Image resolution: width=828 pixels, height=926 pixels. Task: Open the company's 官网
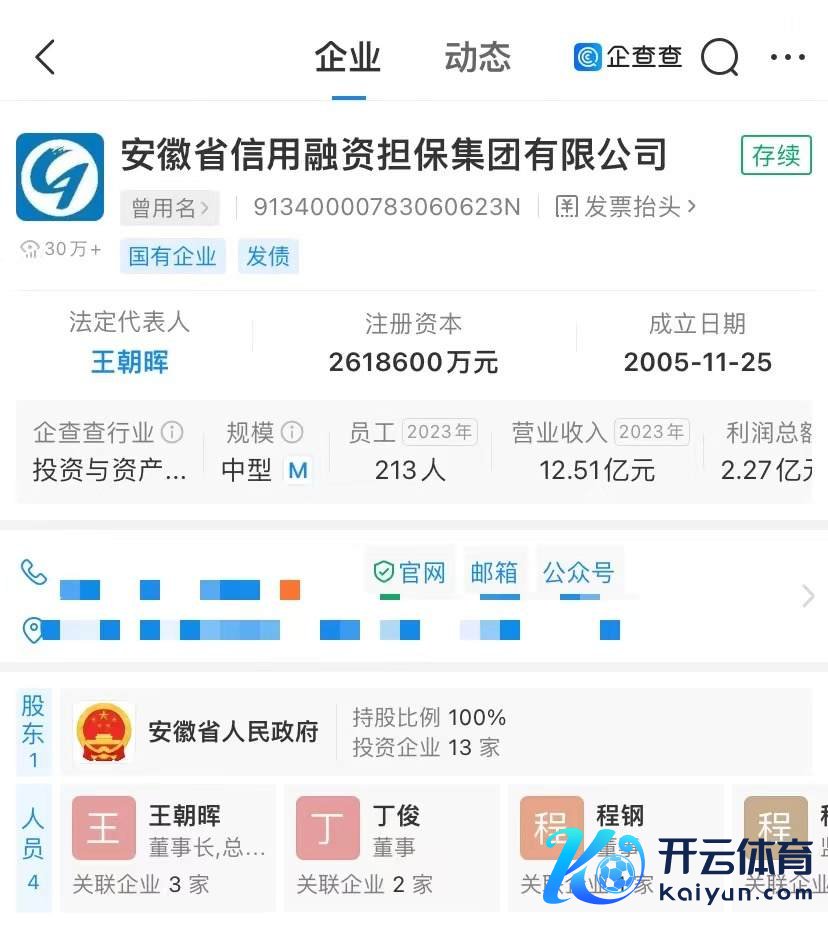409,572
